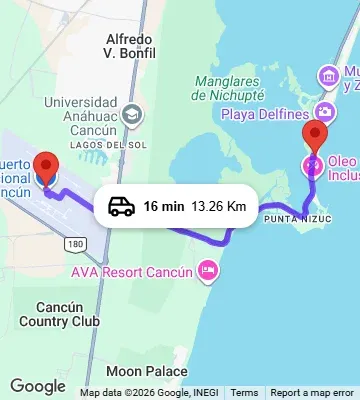Open the museum marker near the coast
The height and width of the screenshot is (400, 360).
[329, 77]
